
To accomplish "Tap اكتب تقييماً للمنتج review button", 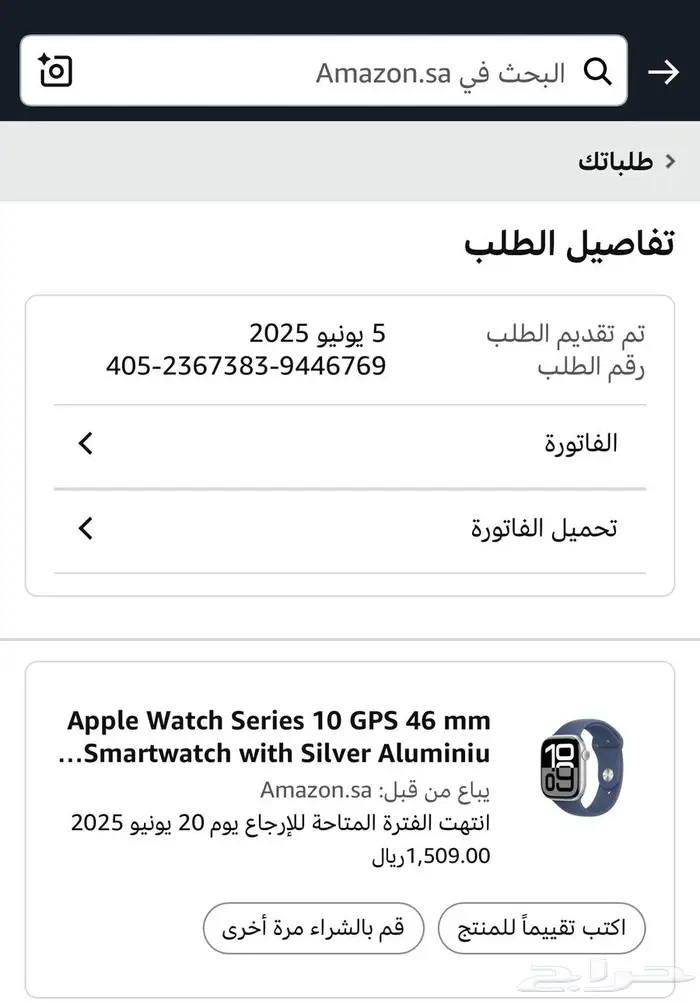I will pyautogui.click(x=541, y=928).
